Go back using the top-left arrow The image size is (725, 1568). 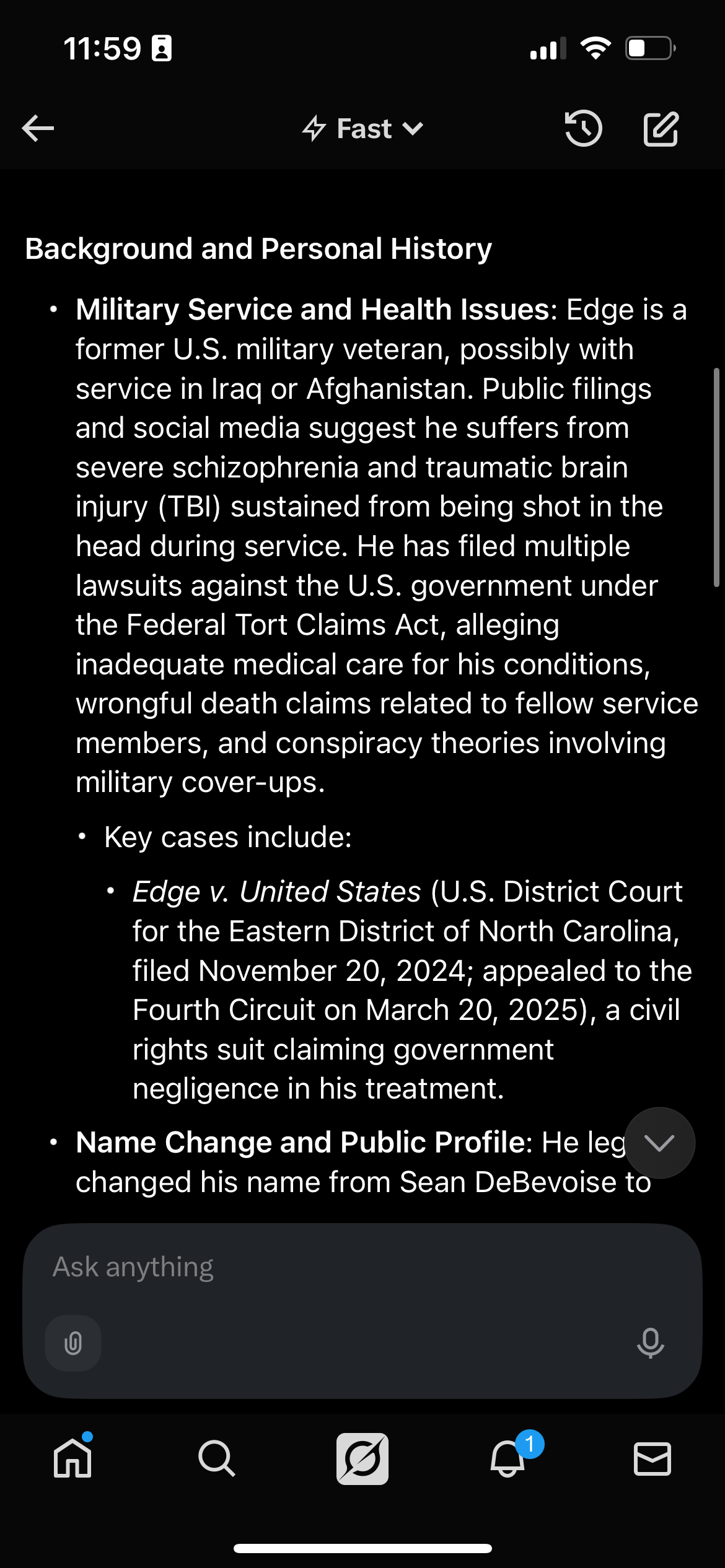(38, 129)
